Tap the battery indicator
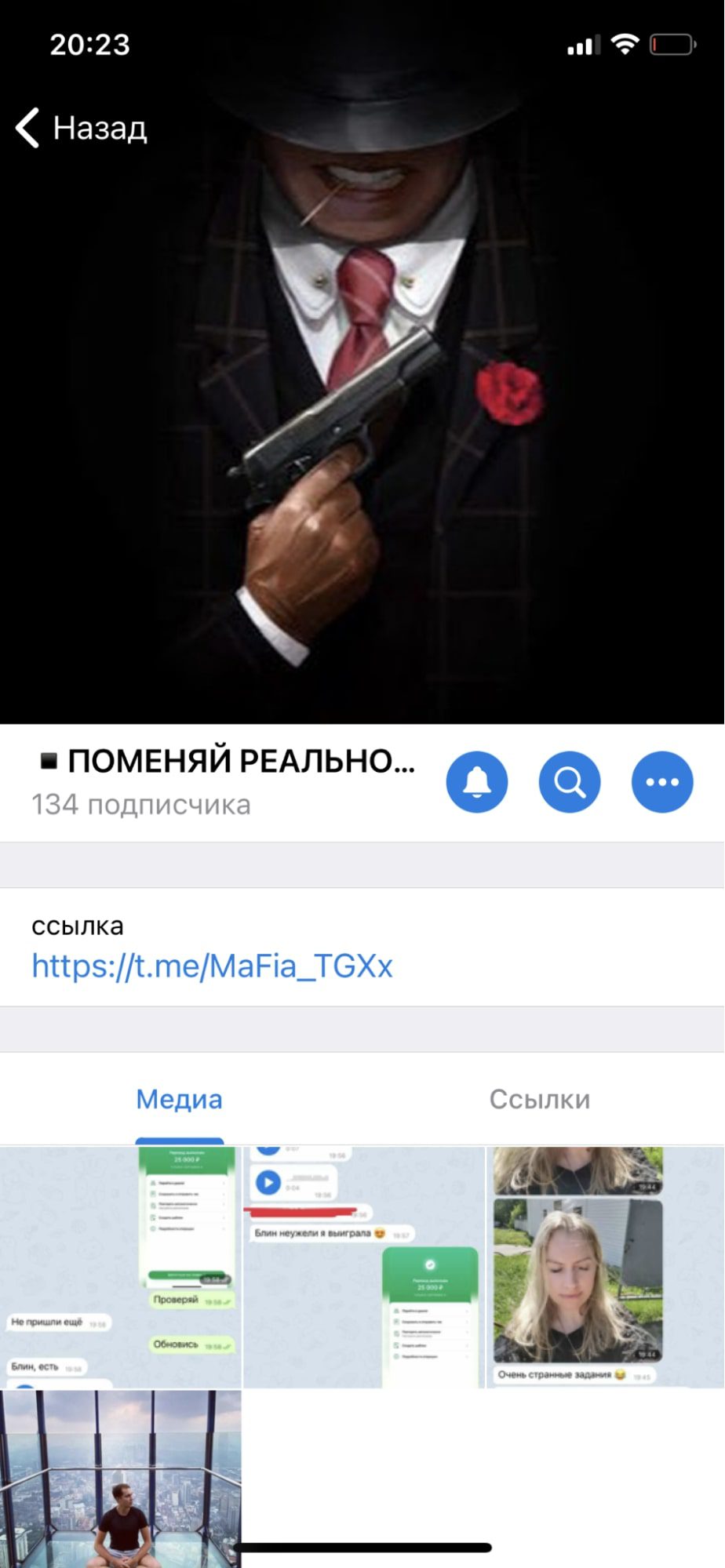 [671, 45]
